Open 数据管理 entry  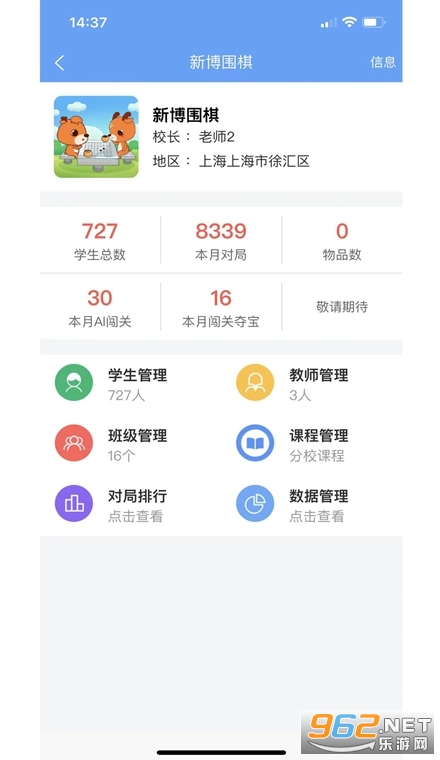click(x=292, y=504)
